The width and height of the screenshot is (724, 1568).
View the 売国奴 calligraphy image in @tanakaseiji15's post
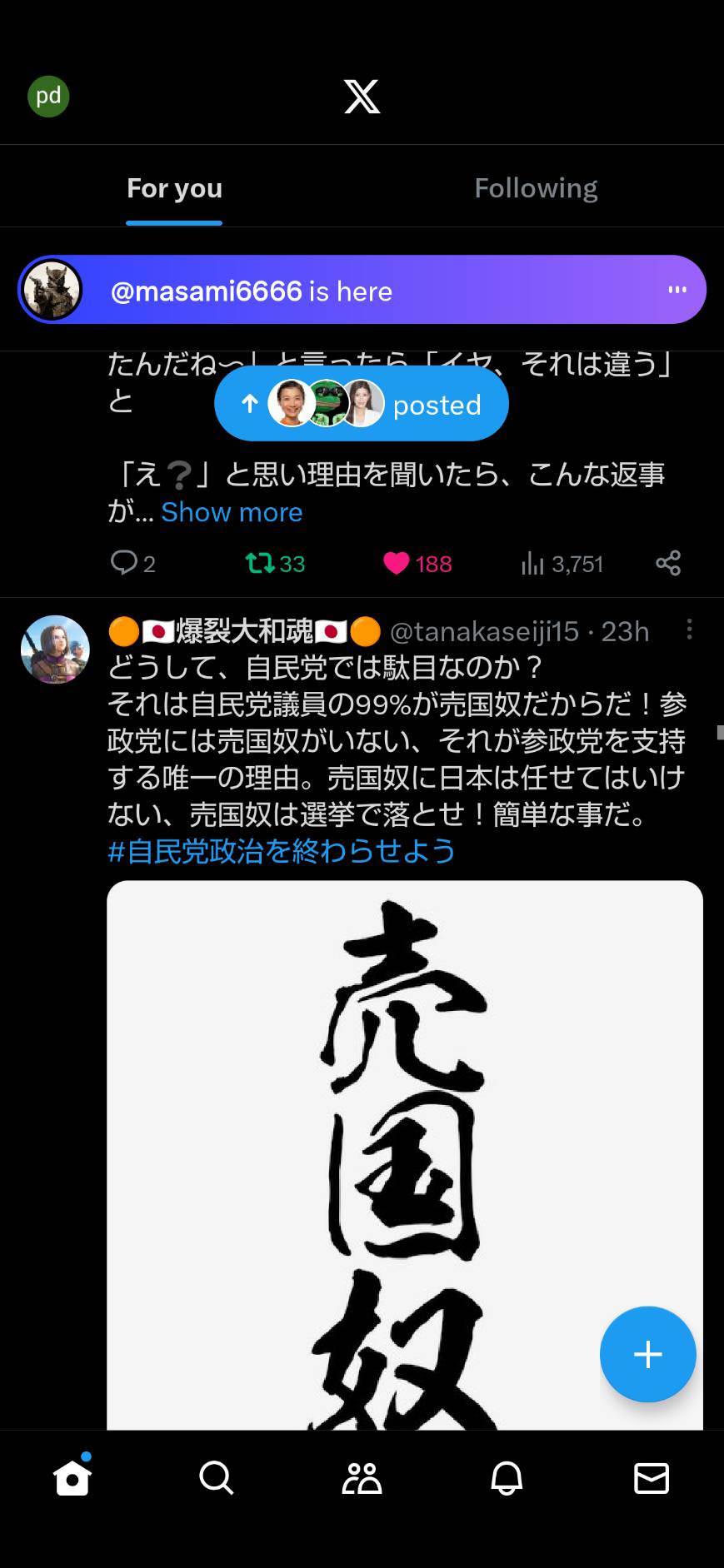[405, 1156]
